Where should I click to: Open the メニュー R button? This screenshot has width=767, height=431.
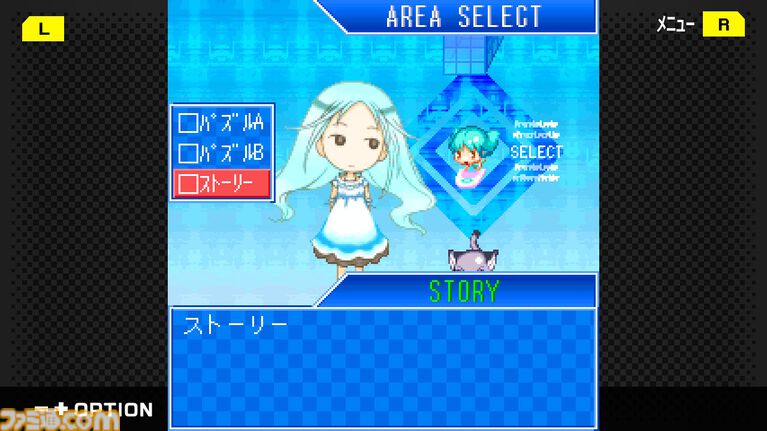[x=723, y=25]
